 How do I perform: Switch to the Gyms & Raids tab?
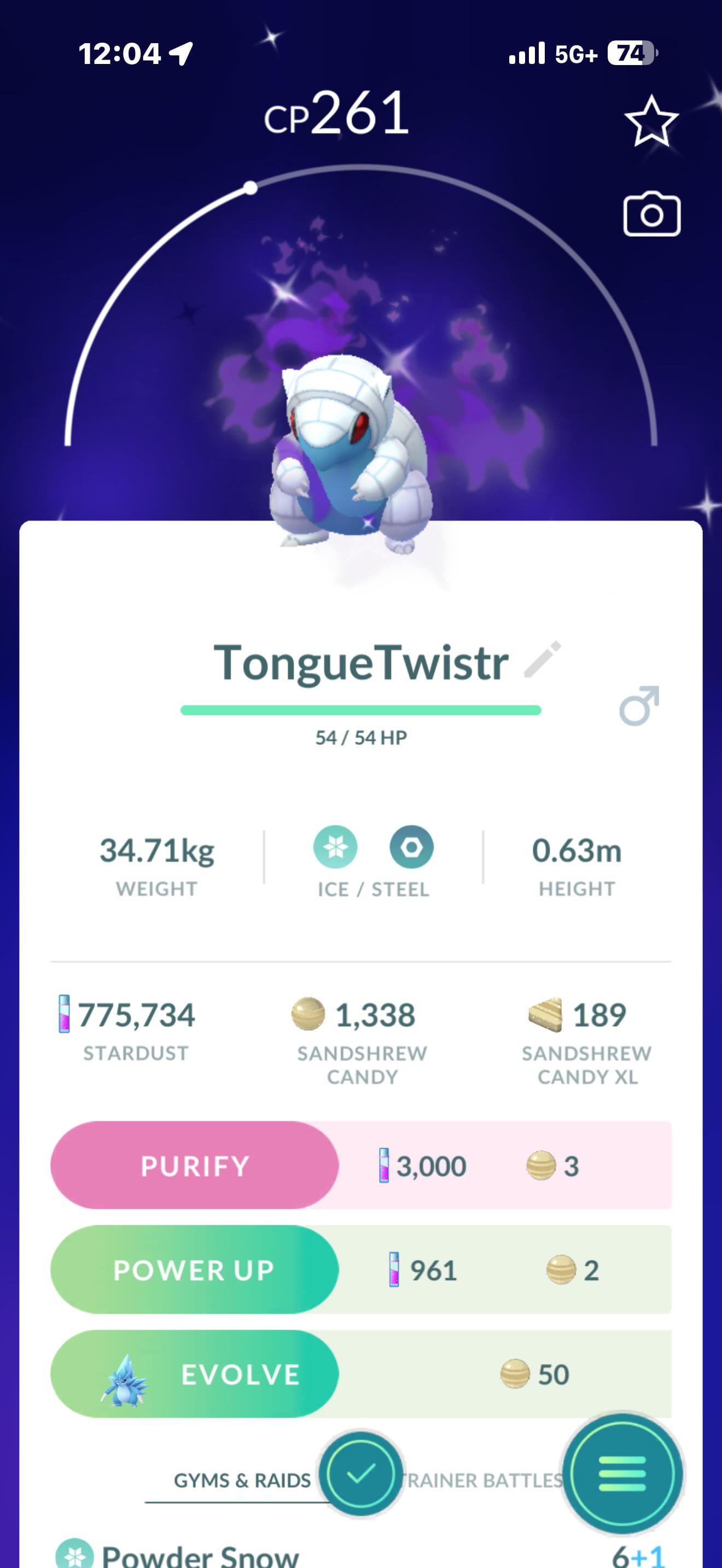click(242, 1481)
